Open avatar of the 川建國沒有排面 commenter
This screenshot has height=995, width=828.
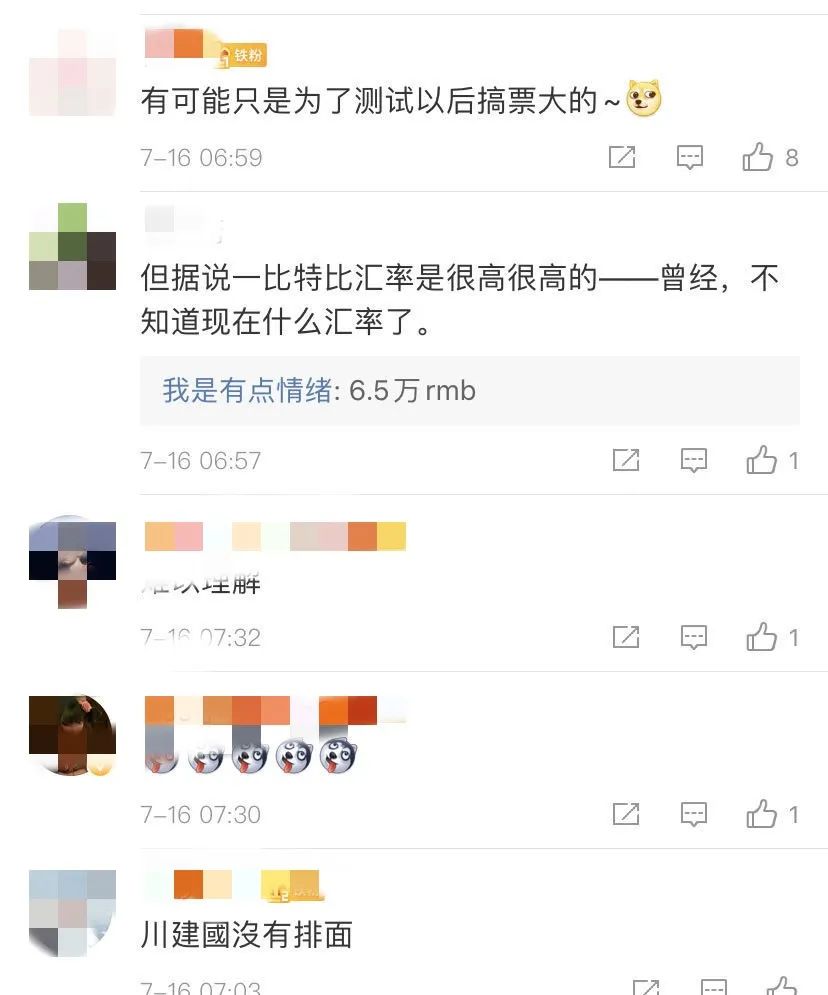(x=72, y=912)
